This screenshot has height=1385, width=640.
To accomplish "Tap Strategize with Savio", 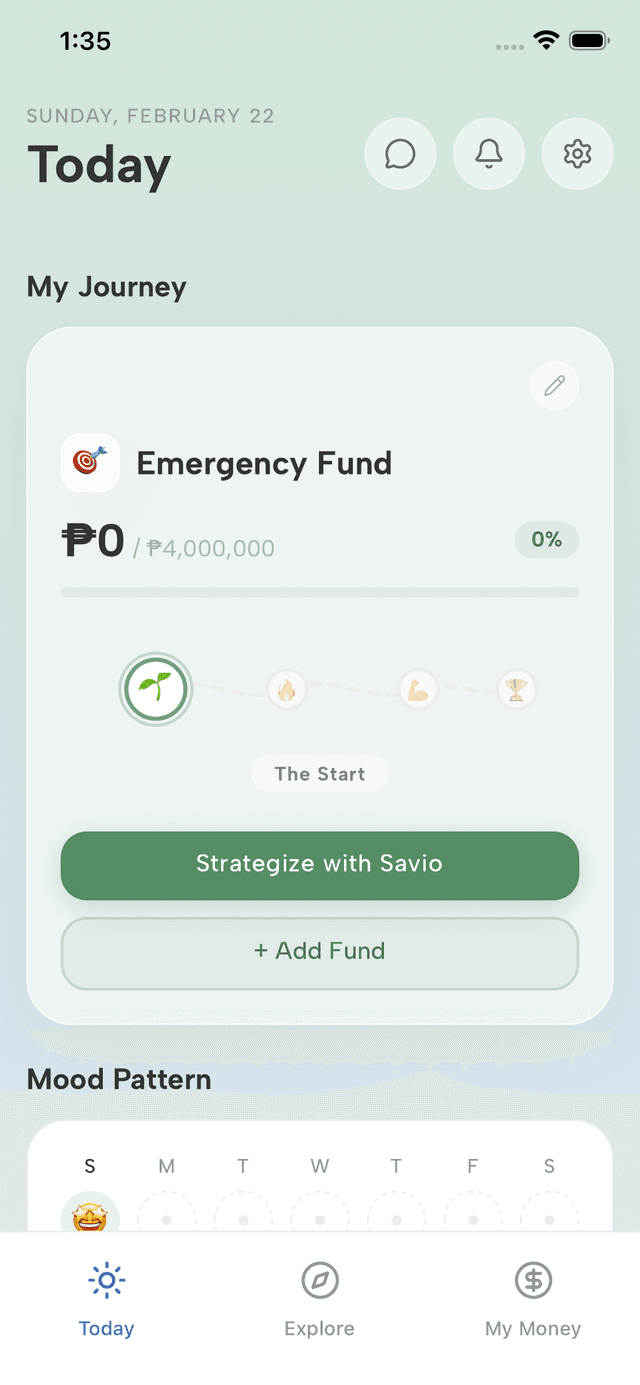I will click(320, 865).
